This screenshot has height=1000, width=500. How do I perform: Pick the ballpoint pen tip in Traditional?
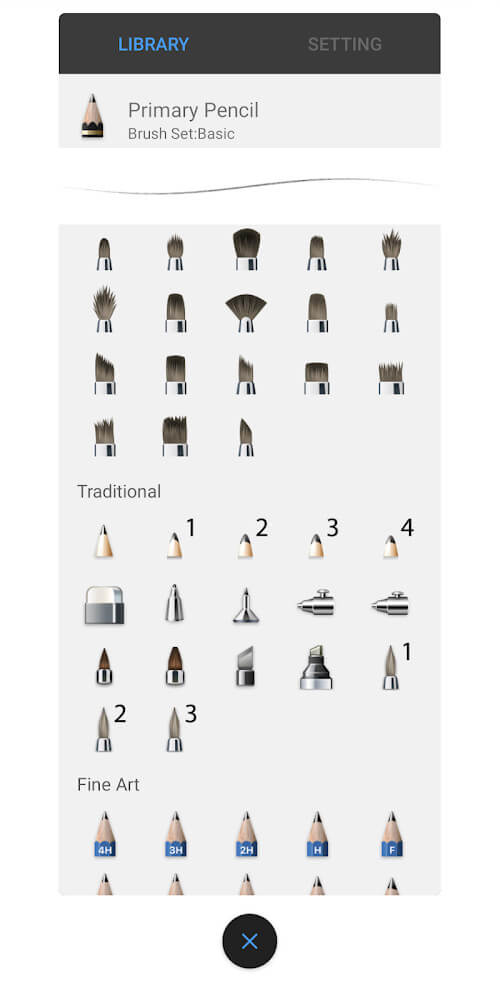(x=174, y=603)
